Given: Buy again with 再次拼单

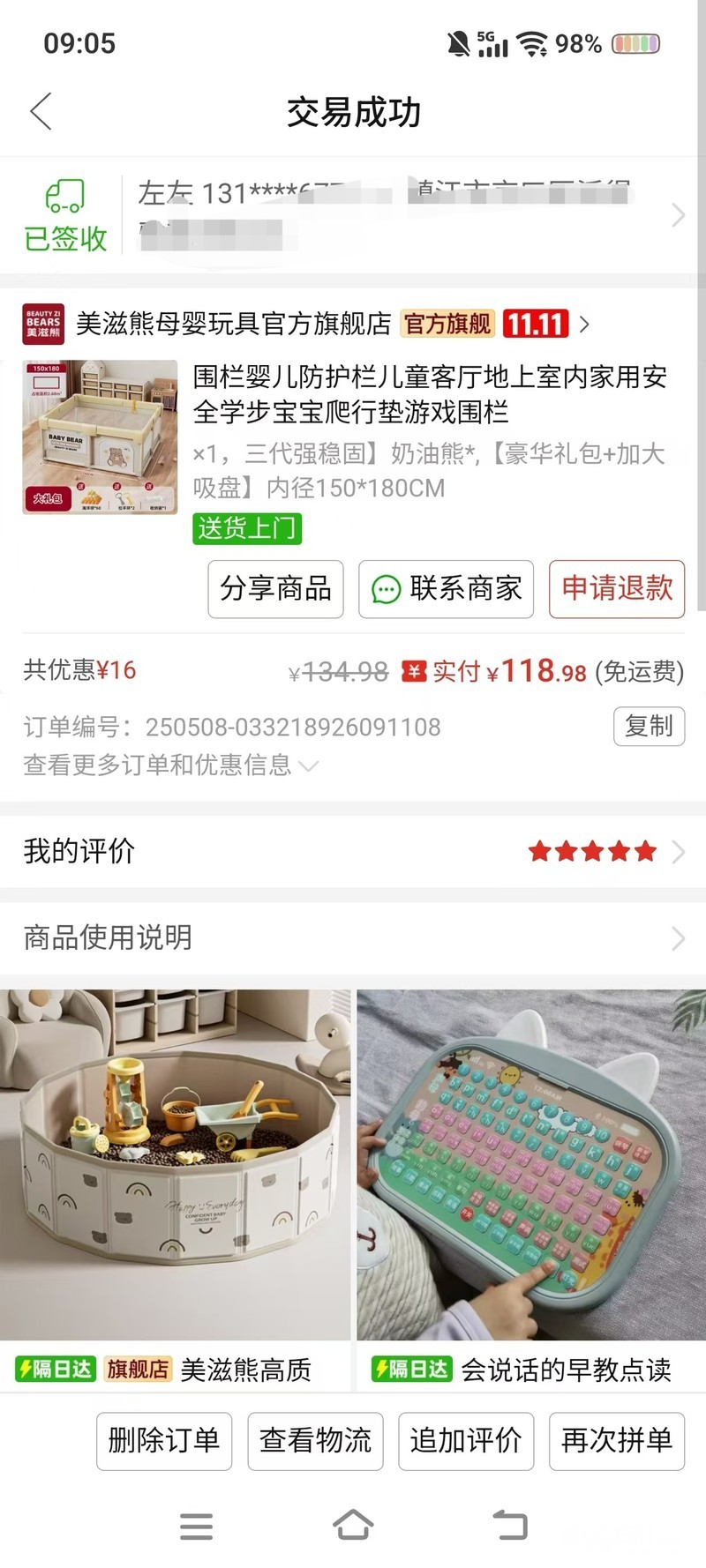Looking at the screenshot, I should 616,1440.
